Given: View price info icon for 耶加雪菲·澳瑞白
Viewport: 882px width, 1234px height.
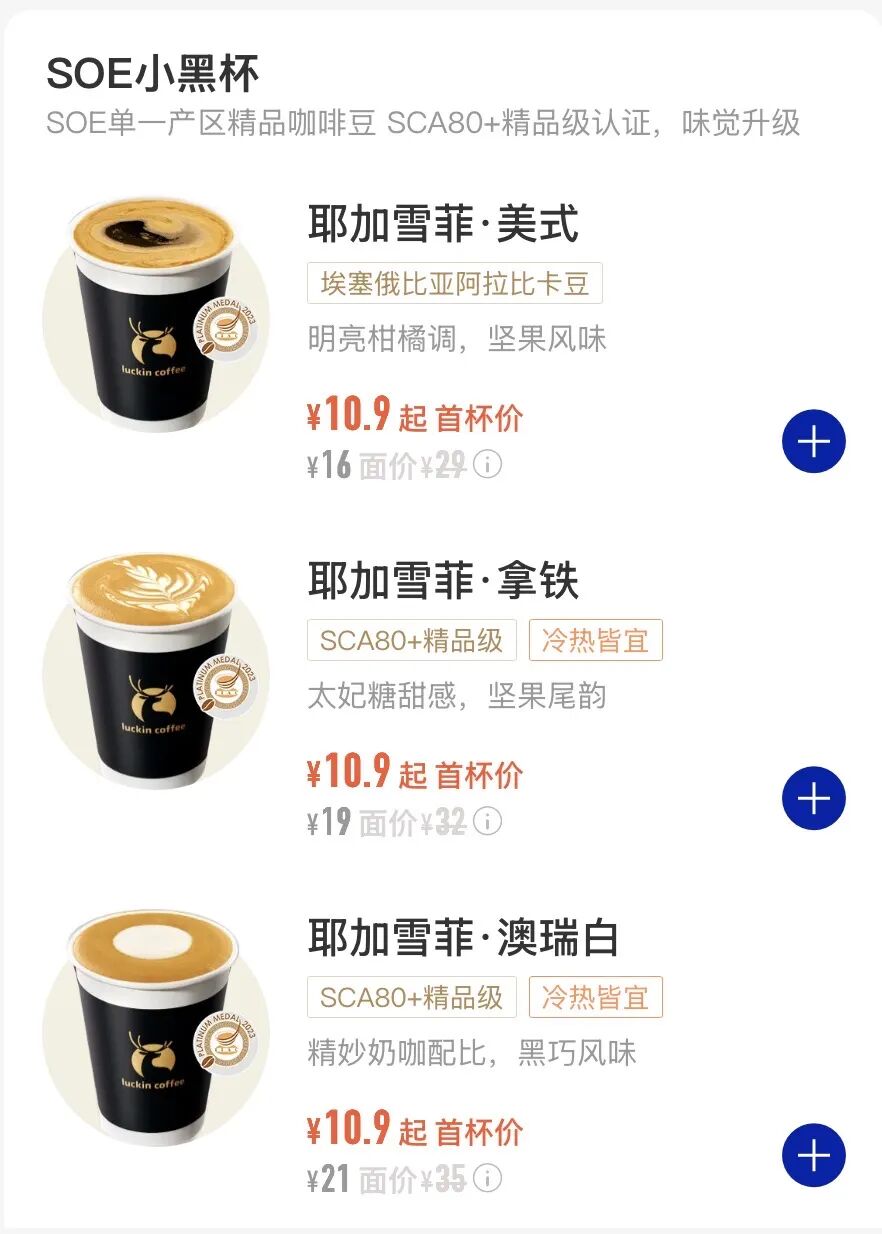Looking at the screenshot, I should pos(487,1179).
